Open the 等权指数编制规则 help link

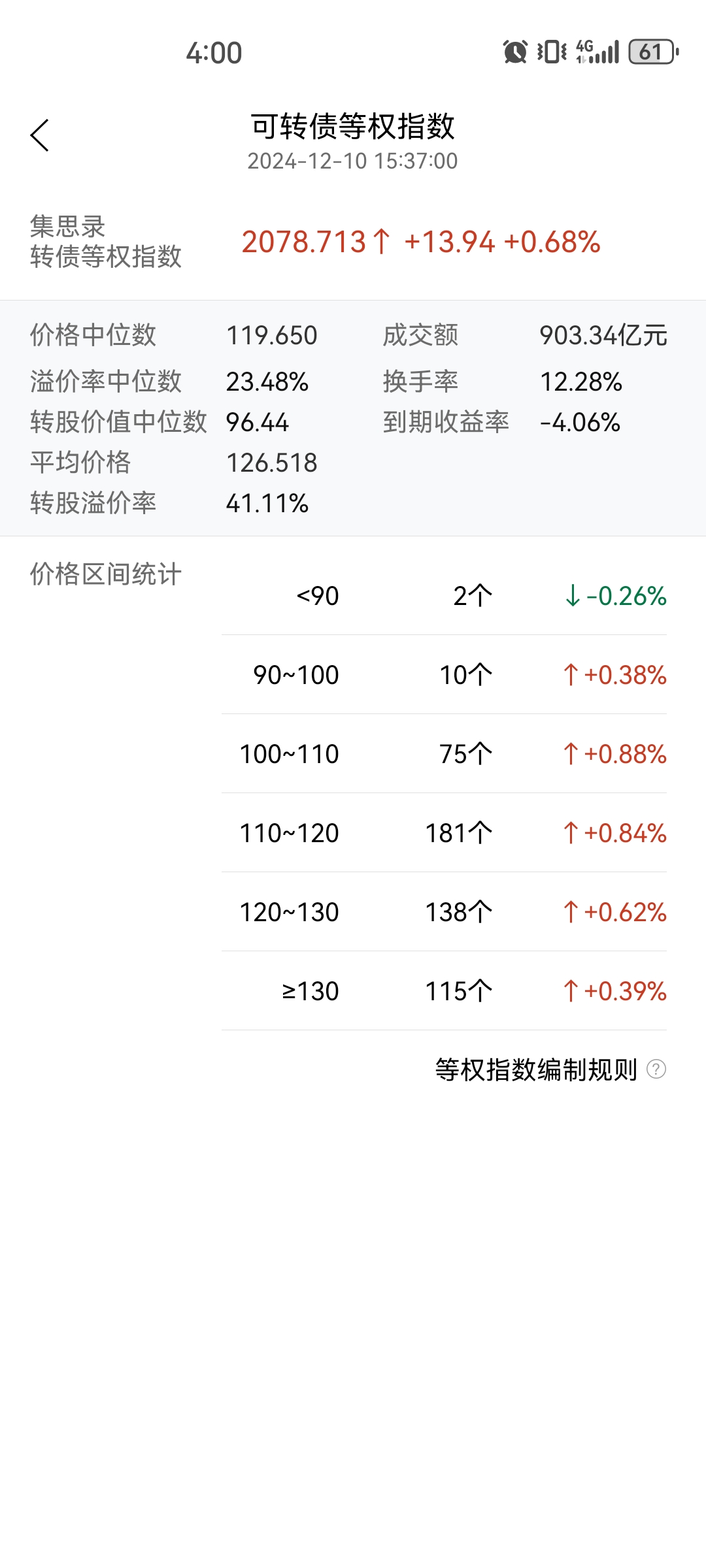(x=549, y=1070)
